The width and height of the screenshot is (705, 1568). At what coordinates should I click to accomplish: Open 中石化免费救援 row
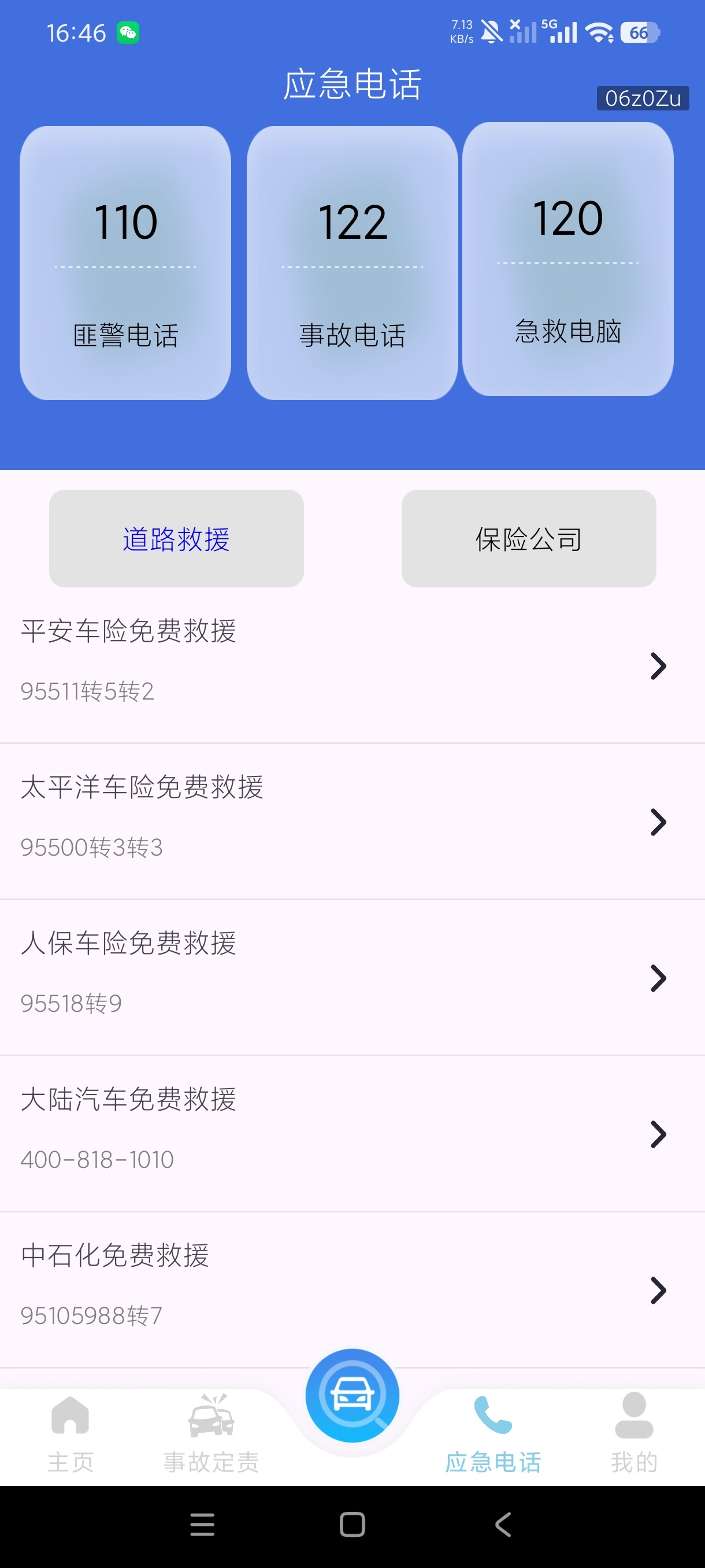352,1290
